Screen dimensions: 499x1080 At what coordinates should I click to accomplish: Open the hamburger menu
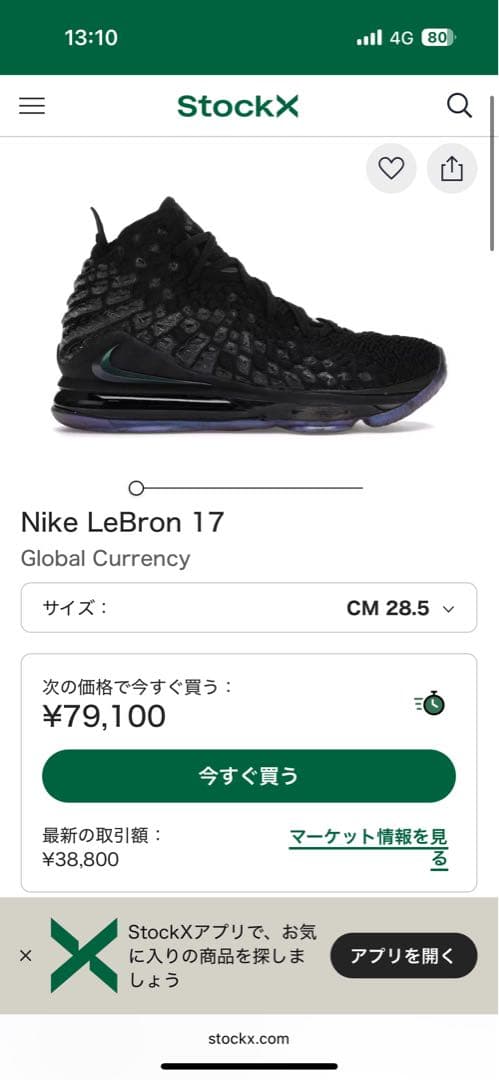coord(32,105)
